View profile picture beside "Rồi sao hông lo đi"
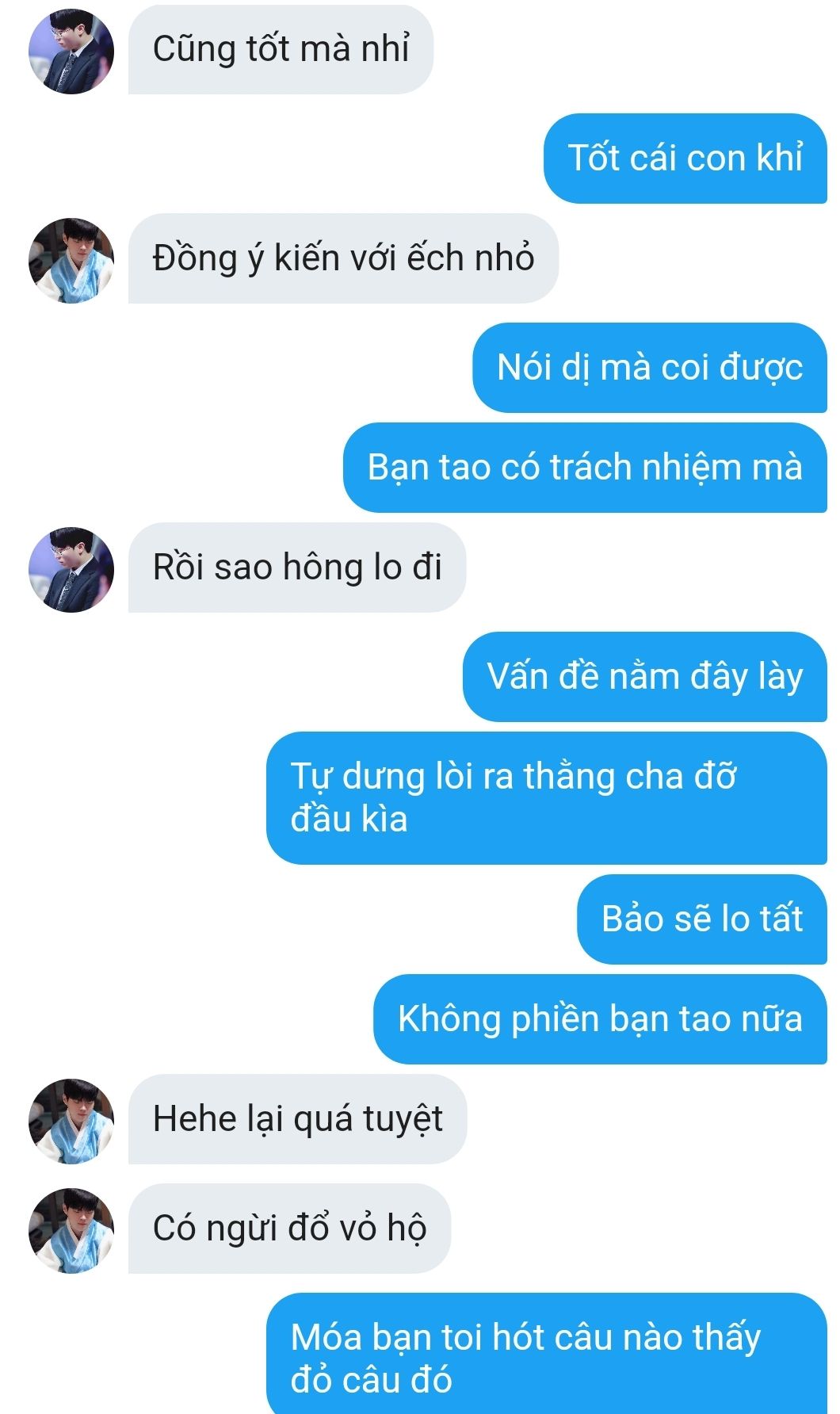This screenshot has height=1414, width=840. point(71,569)
